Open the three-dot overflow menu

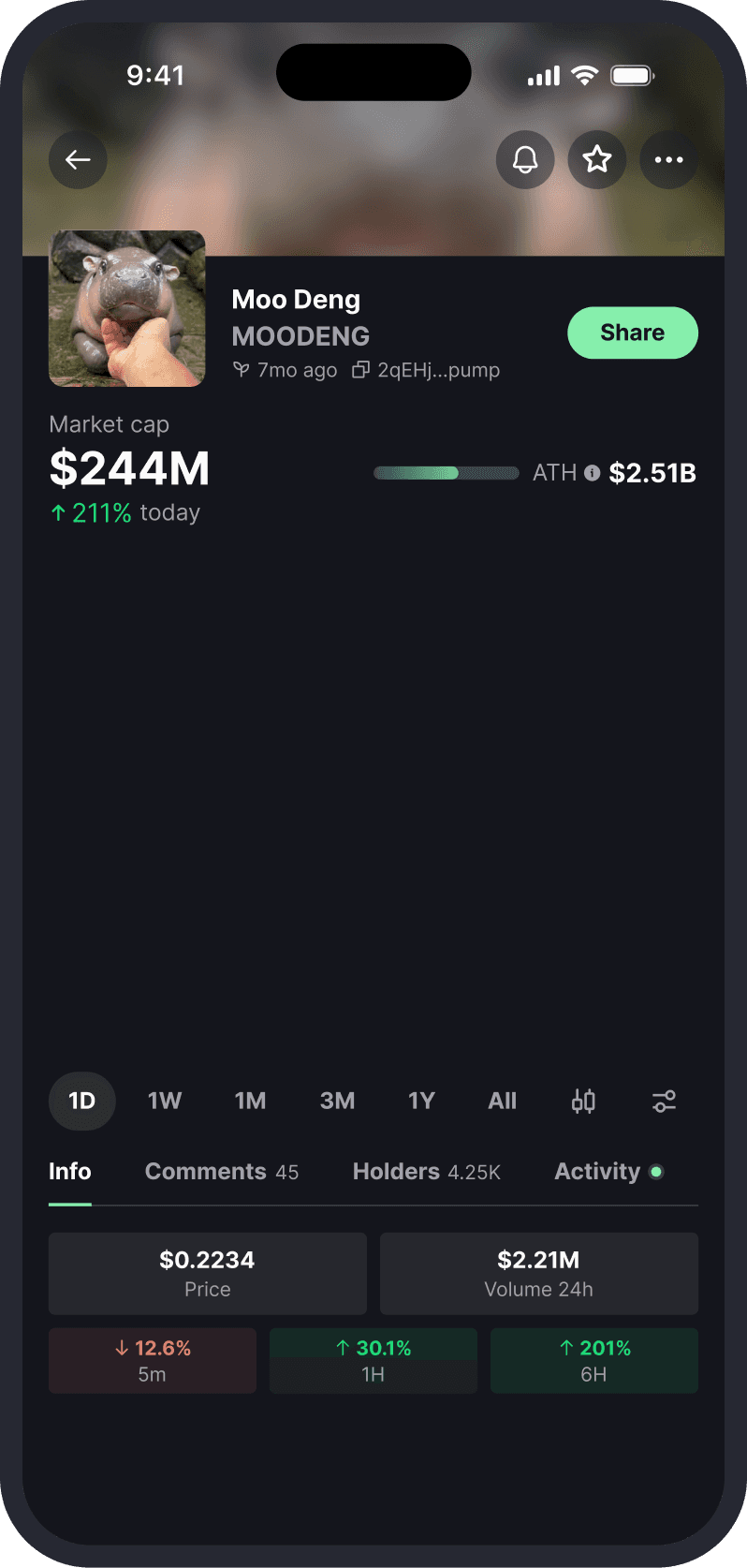668,160
